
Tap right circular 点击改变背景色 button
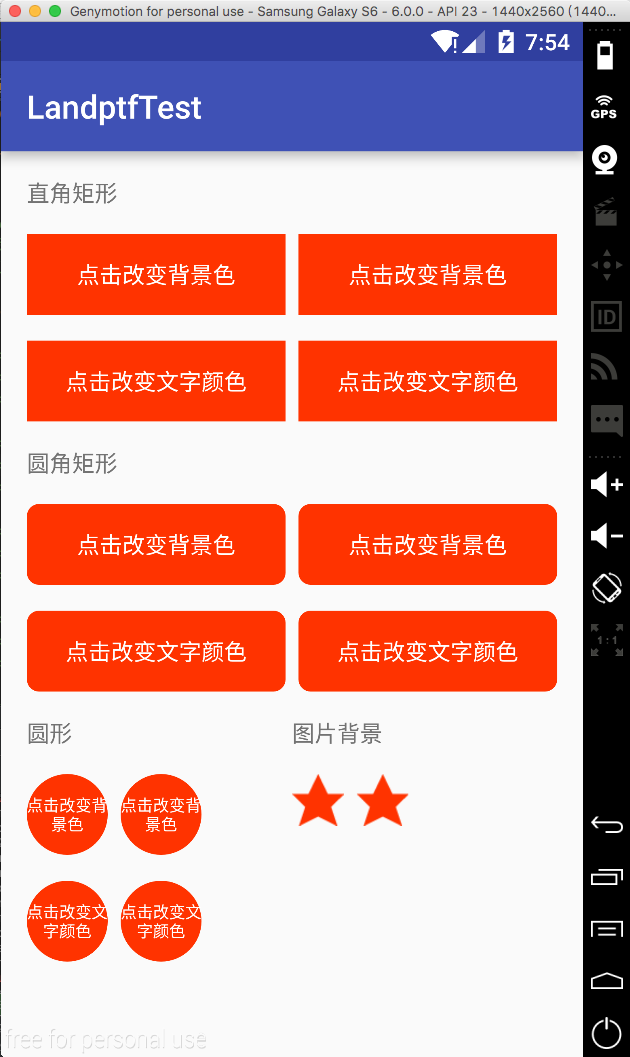[161, 814]
